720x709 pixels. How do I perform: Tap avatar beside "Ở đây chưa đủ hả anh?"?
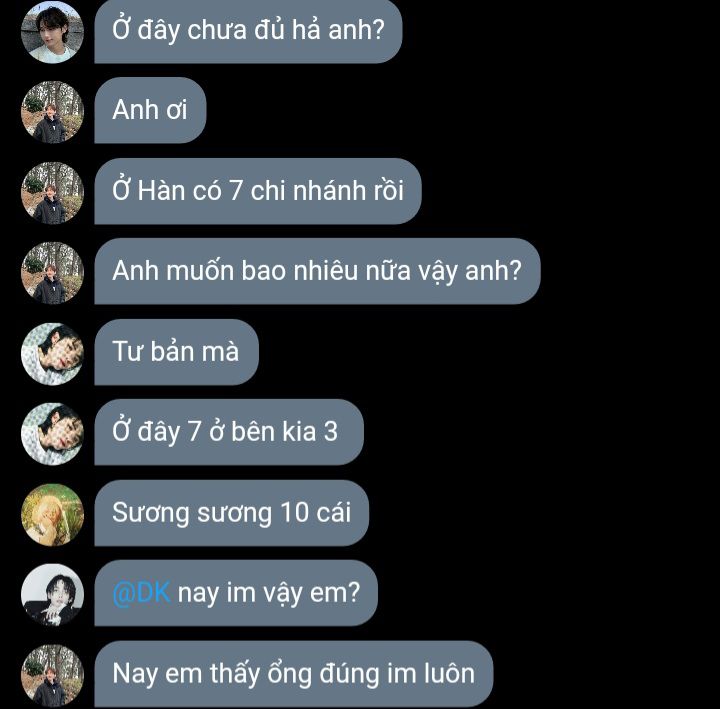[x=52, y=32]
